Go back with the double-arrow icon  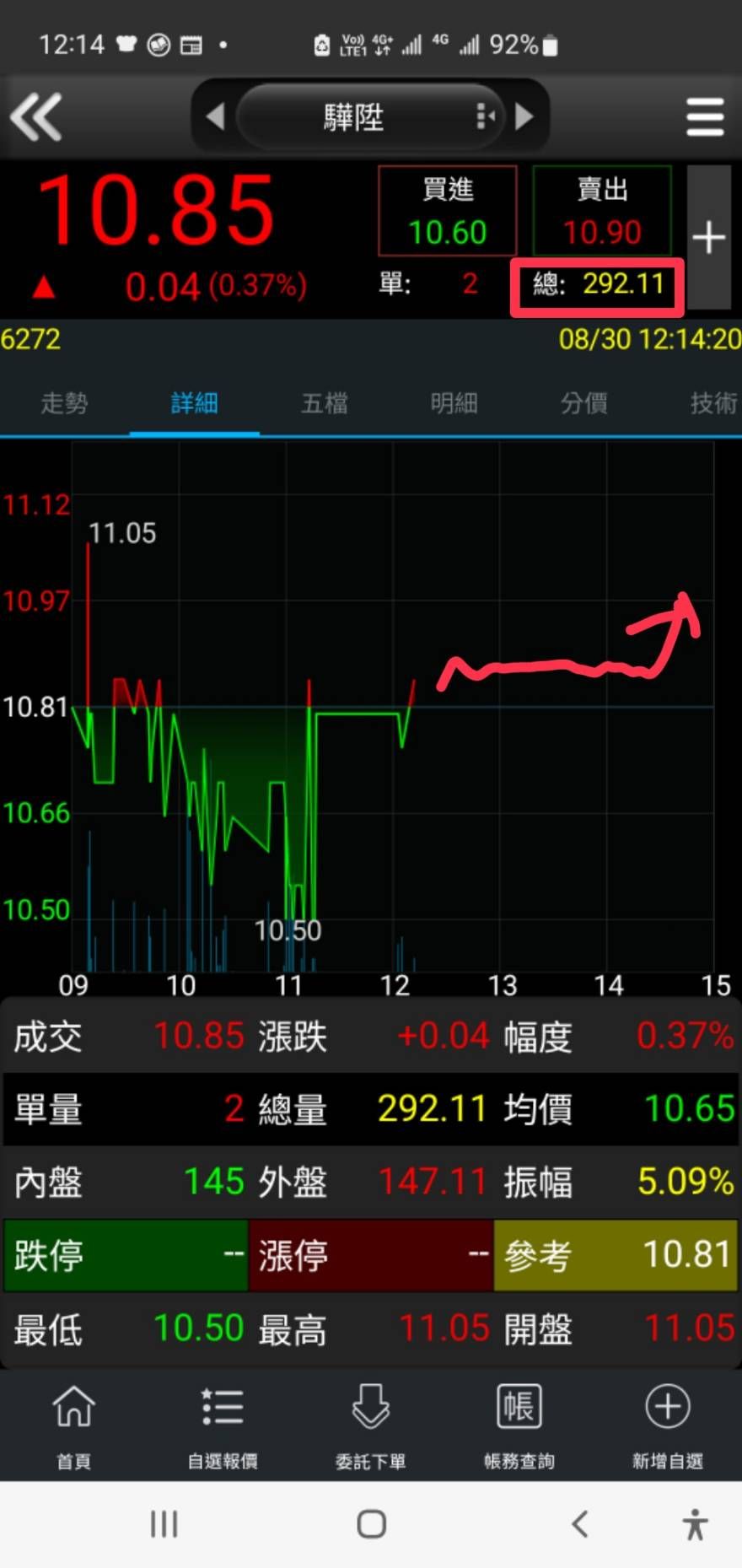[x=36, y=116]
